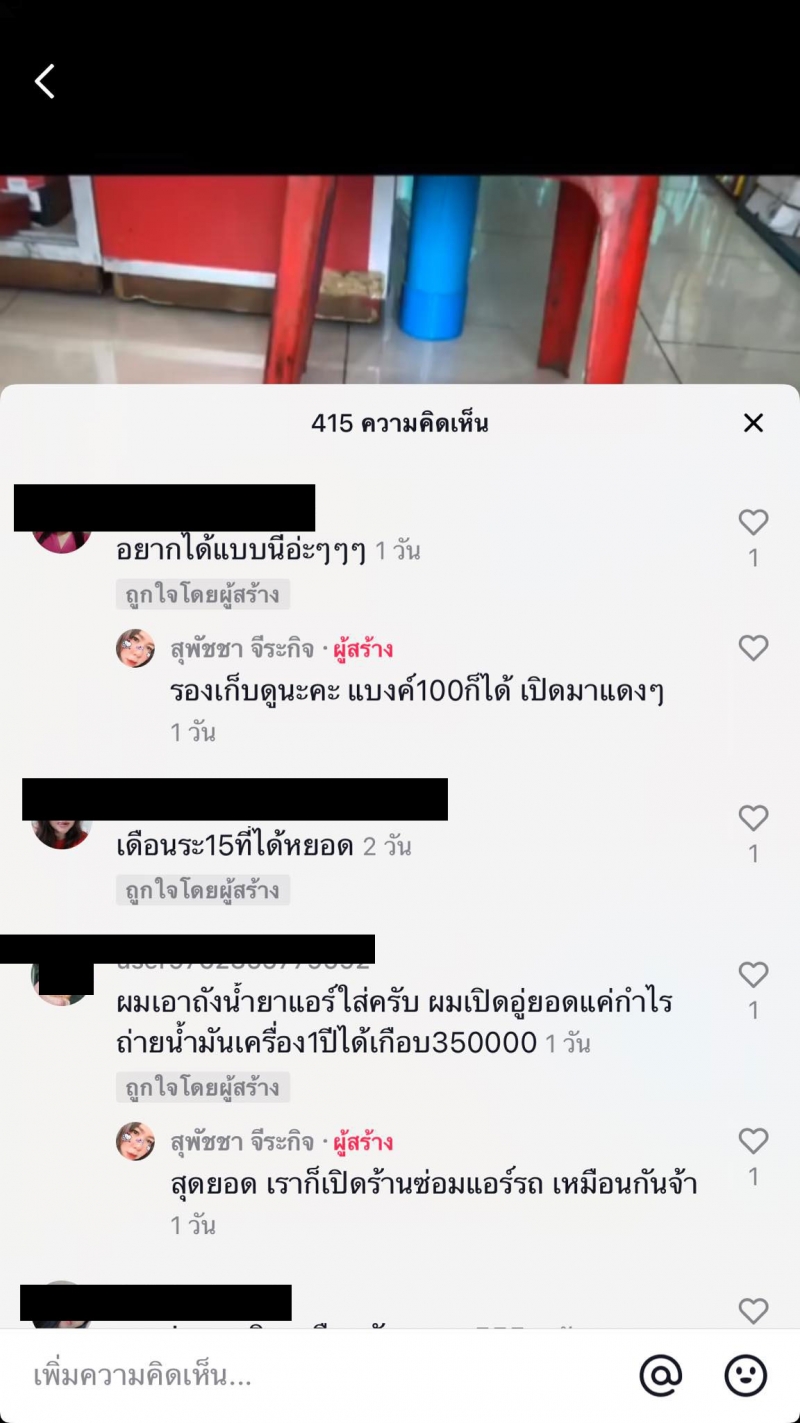Screen dimensions: 800x1423
Task: Open the emoji picker
Action: point(745,1376)
